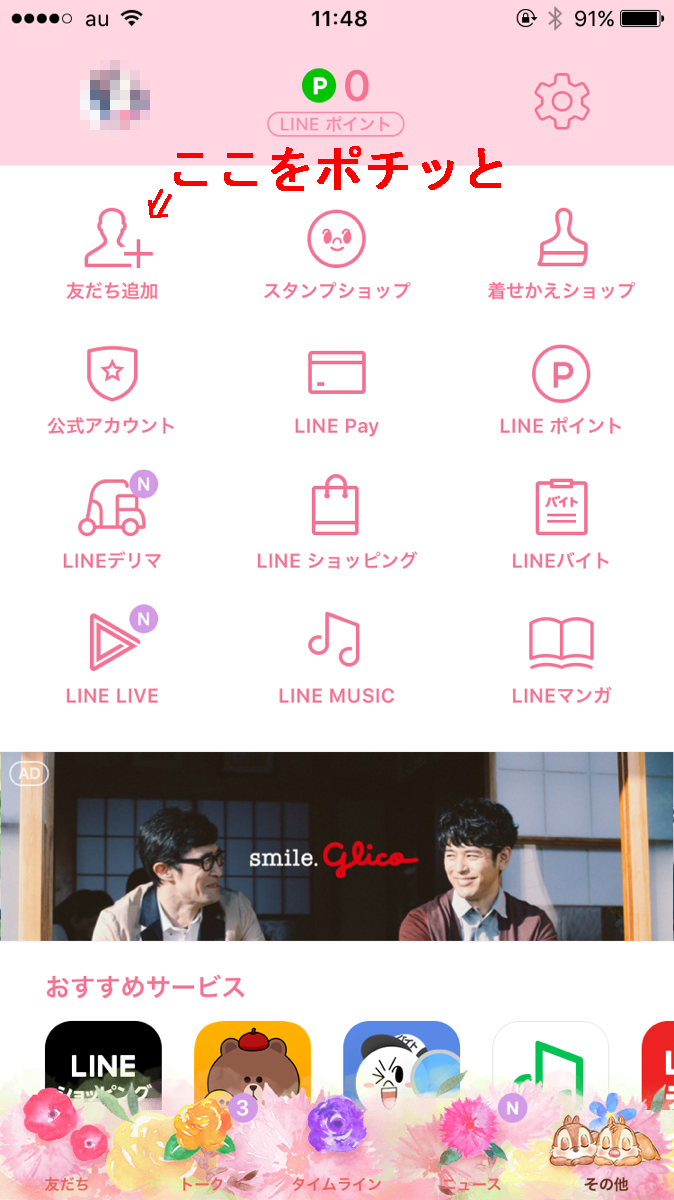Open the スタンプショップ sticker shop

(x=336, y=254)
